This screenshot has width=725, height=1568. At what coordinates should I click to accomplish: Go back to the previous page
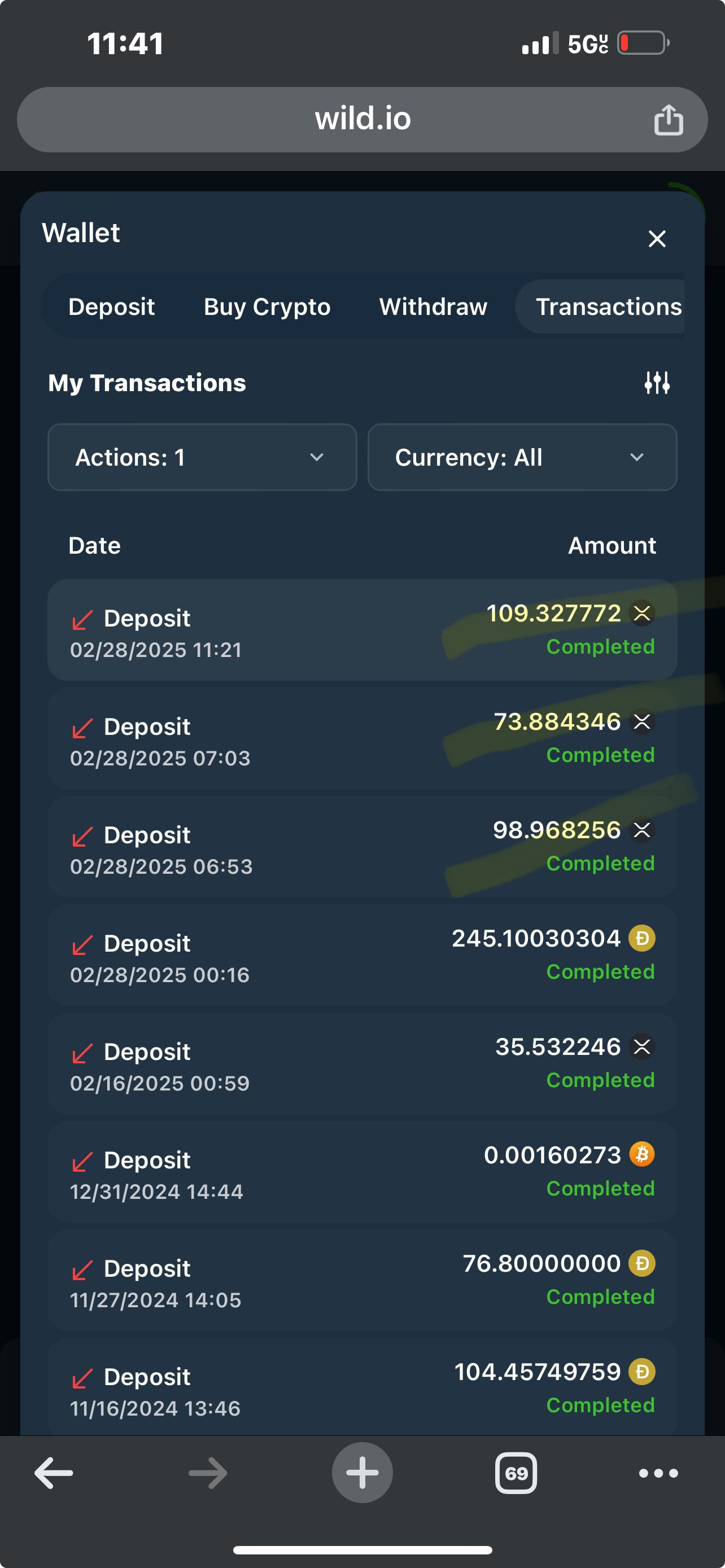coord(54,1473)
